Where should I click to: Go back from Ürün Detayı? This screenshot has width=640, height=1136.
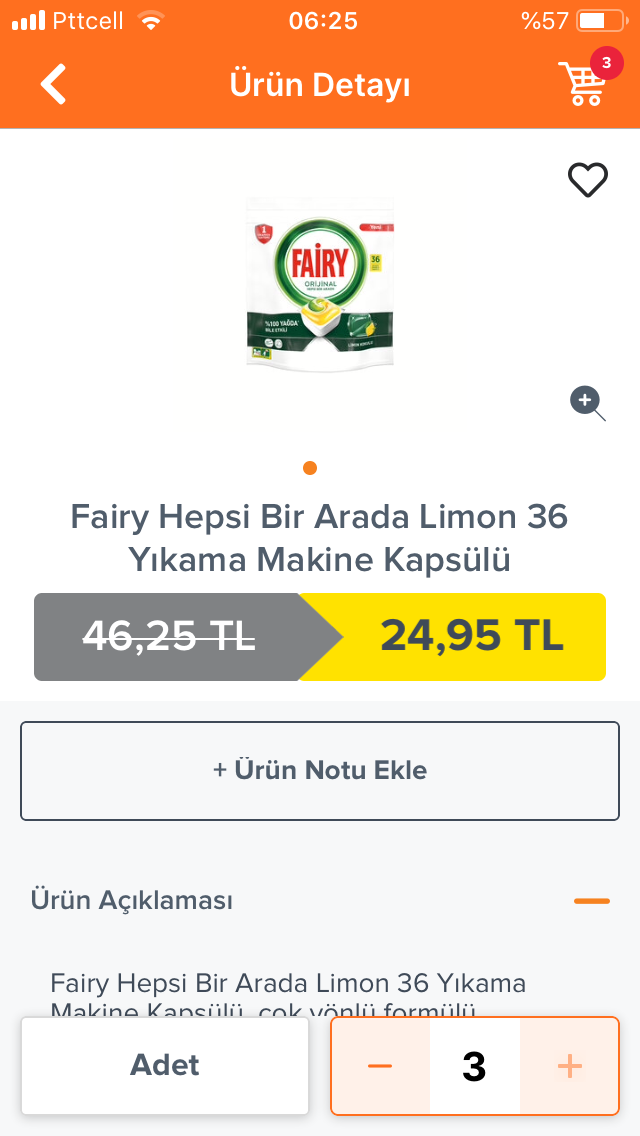pyautogui.click(x=54, y=85)
